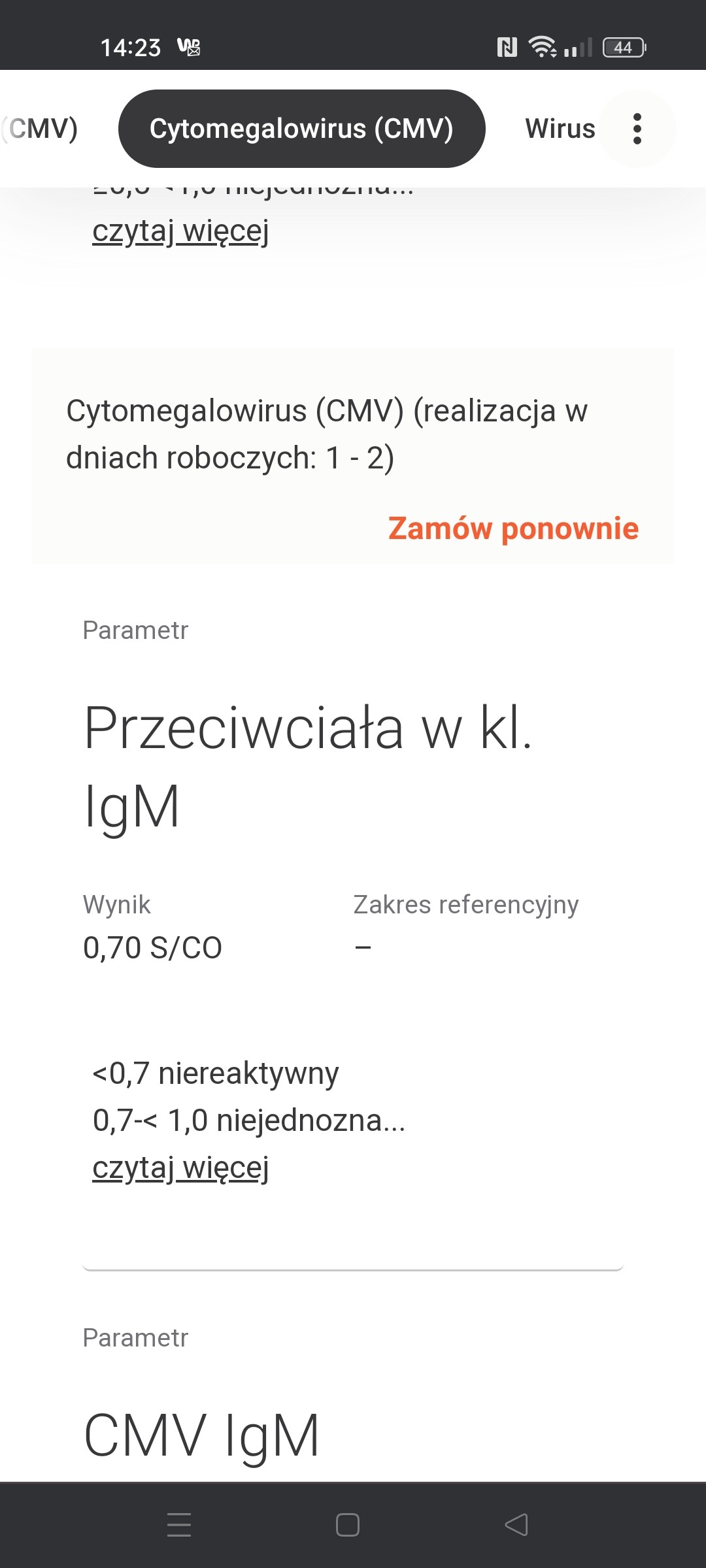The width and height of the screenshot is (706, 1568).
Task: Open czytaj więcej below IgM result ranges
Action: 180,1168
